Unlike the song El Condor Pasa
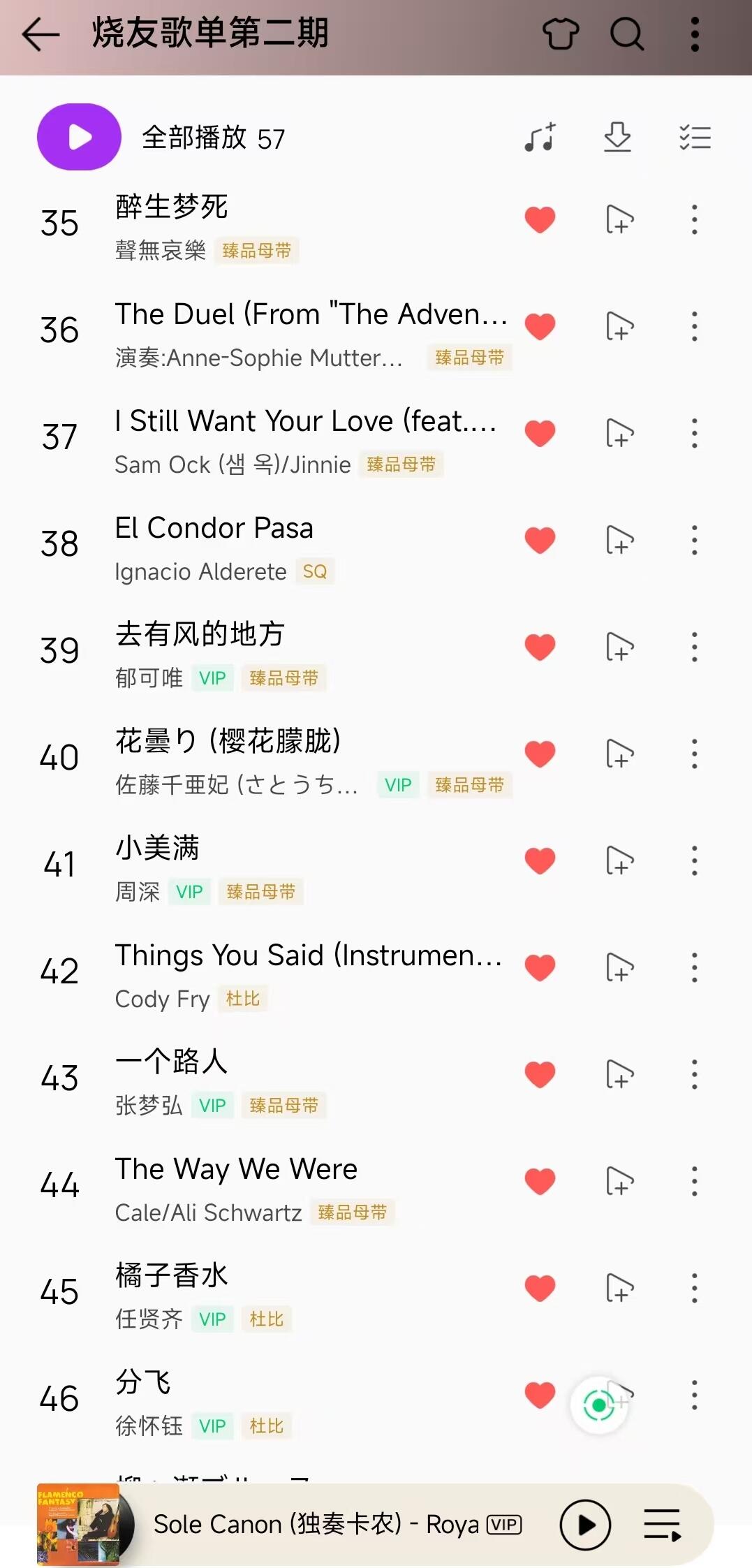 (540, 541)
